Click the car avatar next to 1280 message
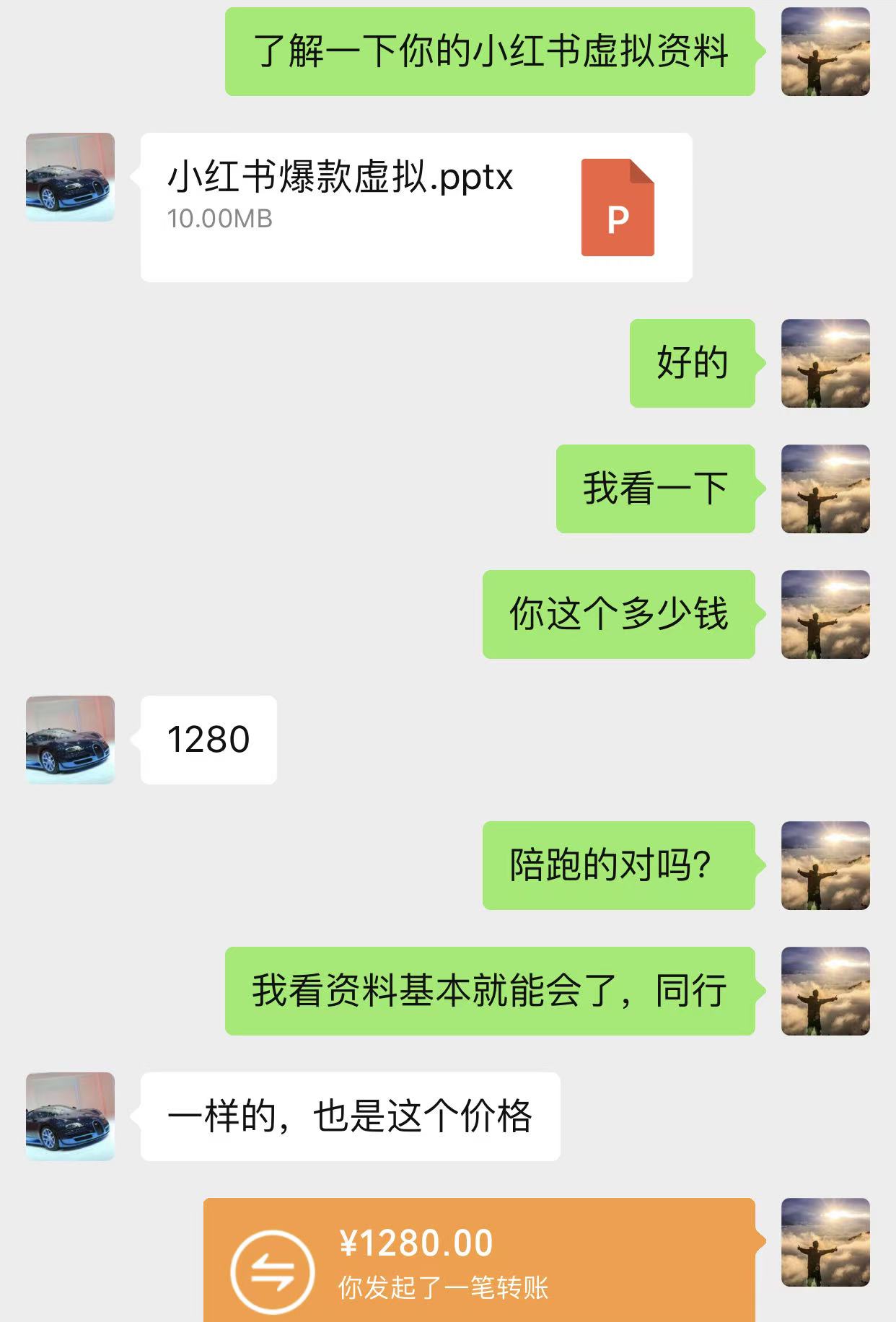Image resolution: width=896 pixels, height=1322 pixels. (x=69, y=740)
